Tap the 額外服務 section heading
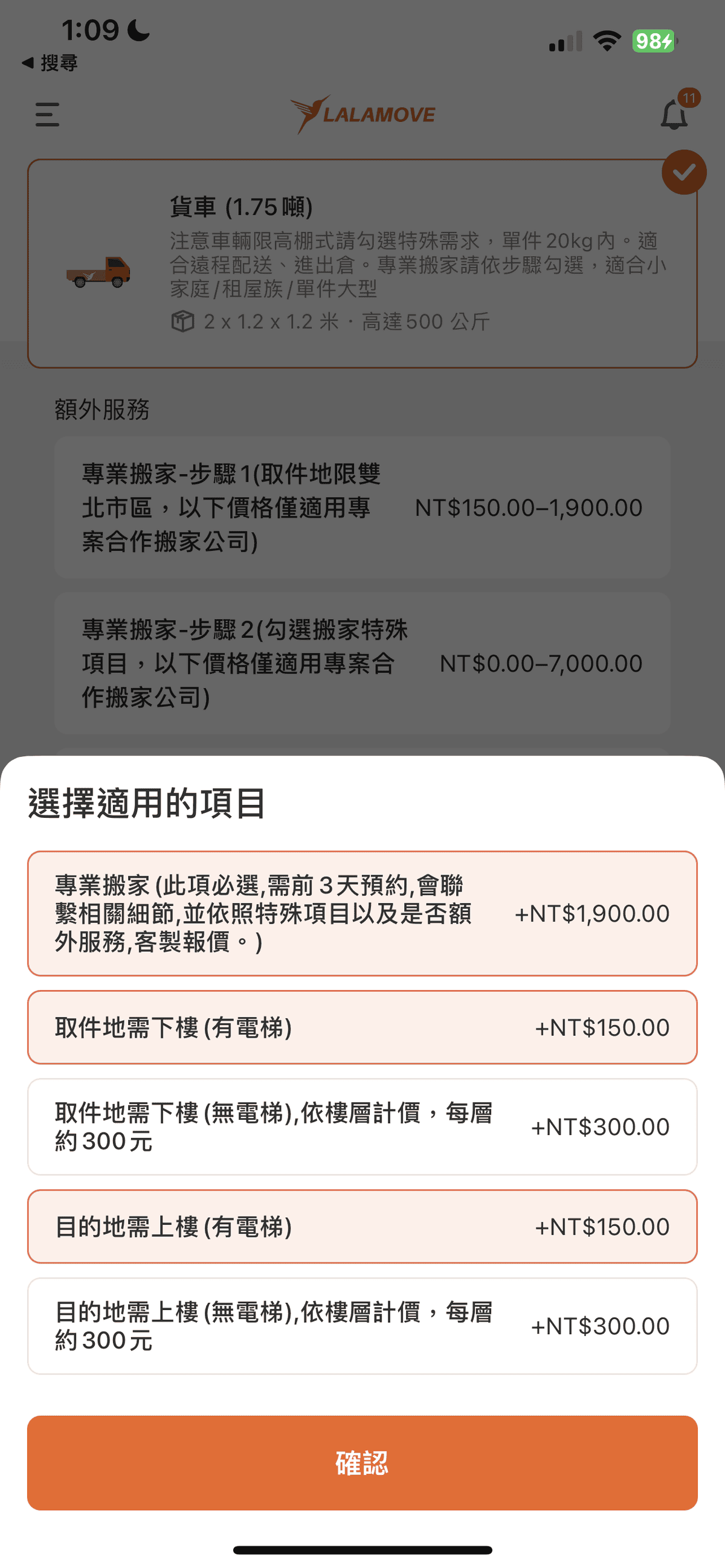725x1568 pixels. click(x=101, y=409)
